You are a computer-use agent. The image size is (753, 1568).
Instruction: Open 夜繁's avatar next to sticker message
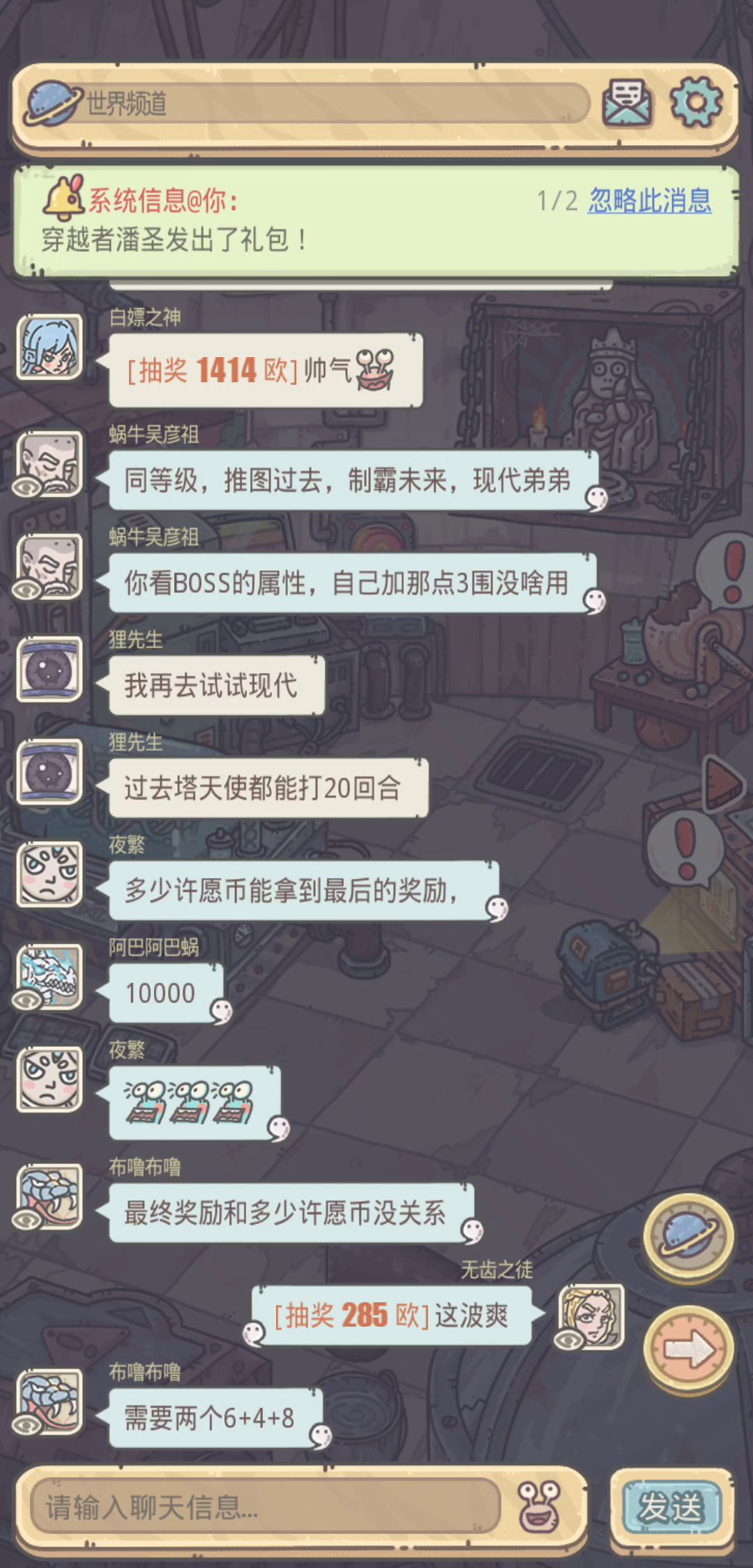coord(50,1079)
